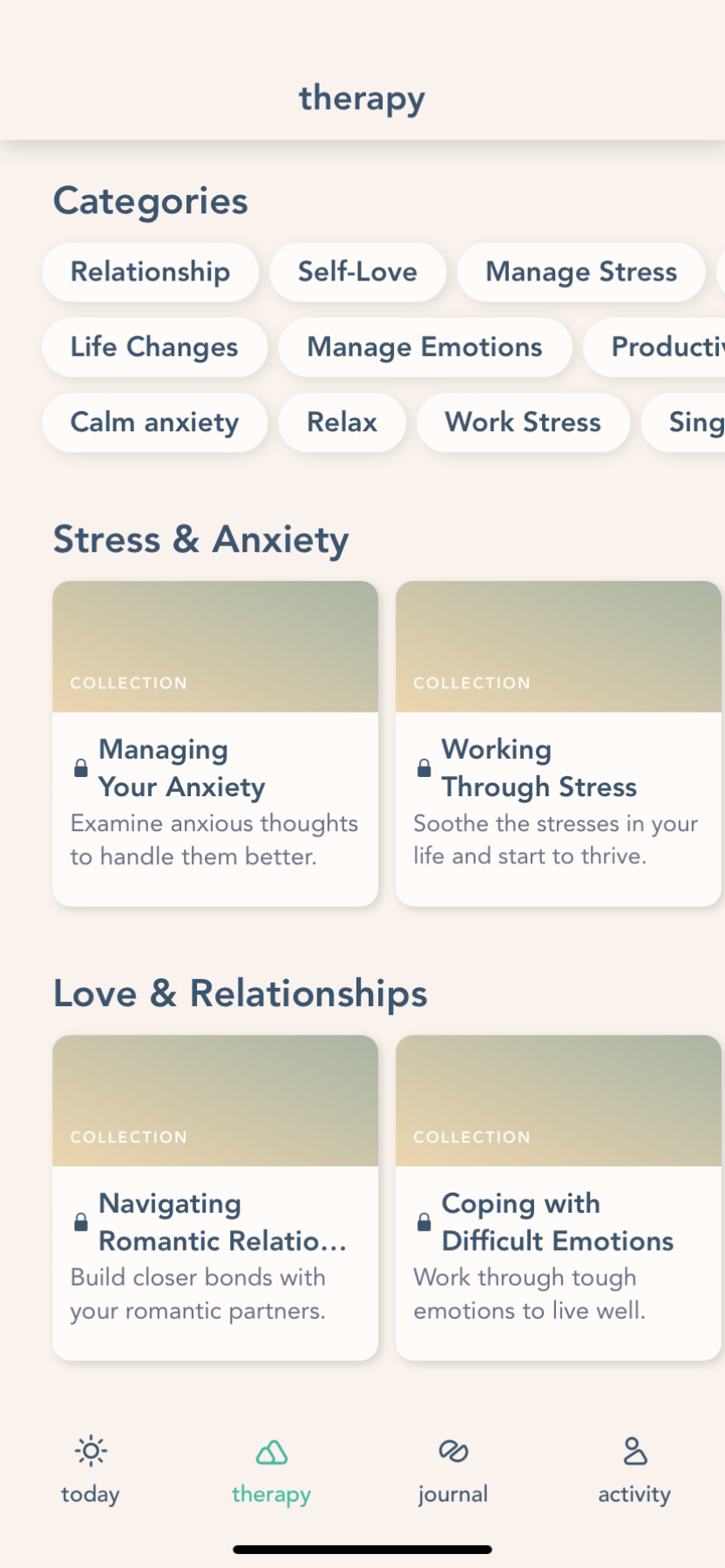Tap the Relax category chip
Viewport: 725px width, 1568px height.
point(342,422)
